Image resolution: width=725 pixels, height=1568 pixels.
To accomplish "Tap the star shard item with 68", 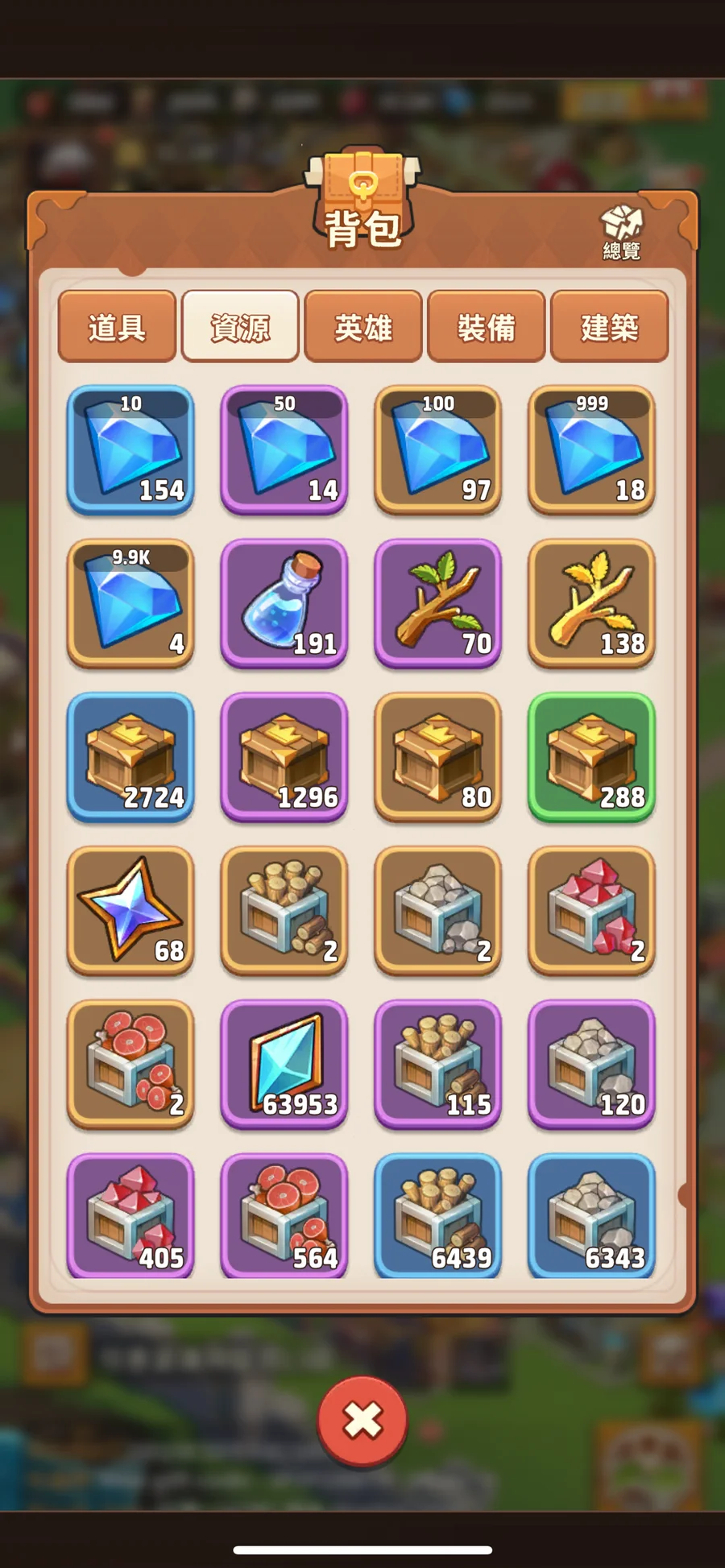I will 130,910.
